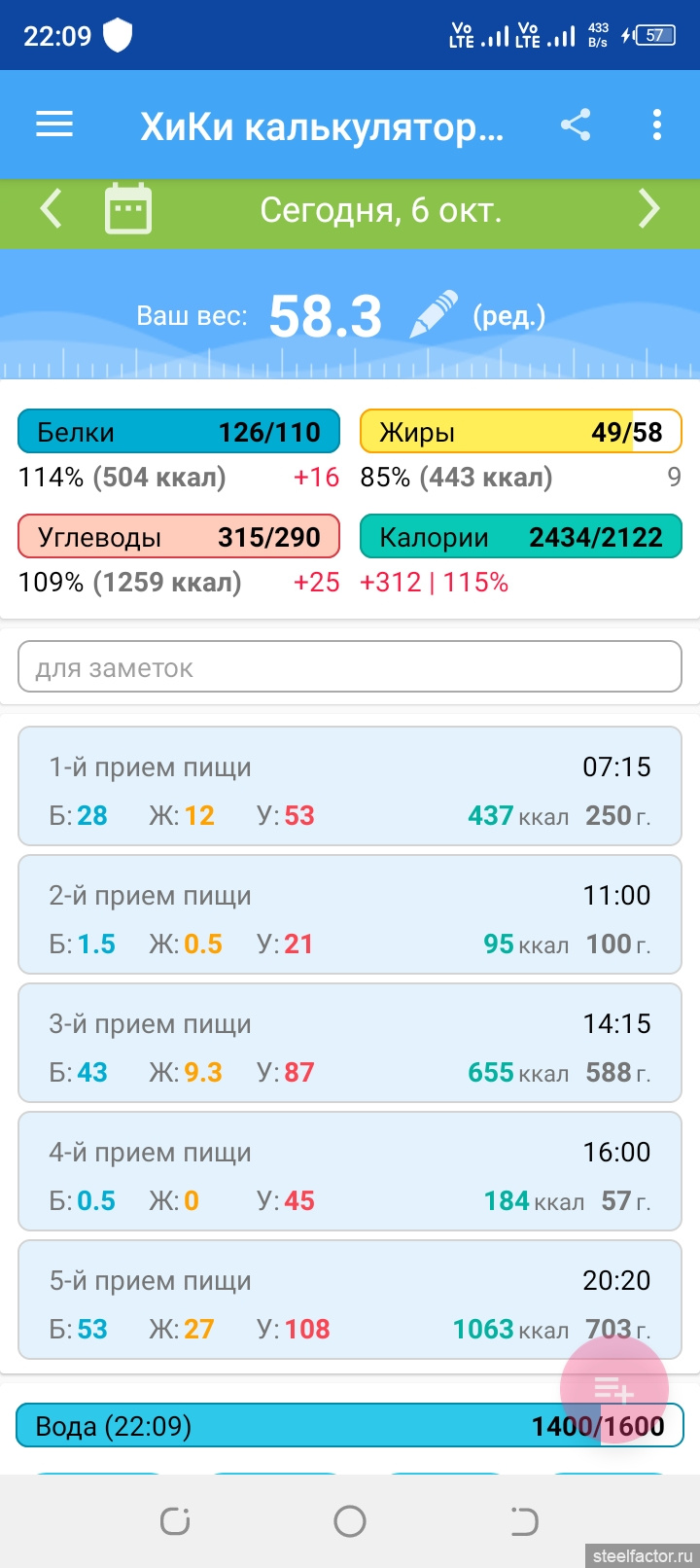Open the three-dot overflow menu
Screen dimensions: 700x1568
tap(657, 125)
